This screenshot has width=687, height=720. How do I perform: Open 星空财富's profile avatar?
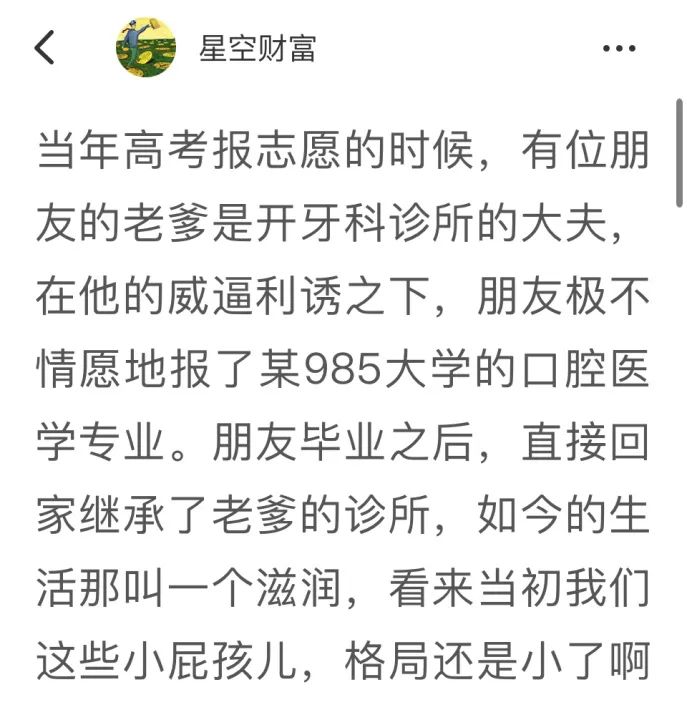pyautogui.click(x=145, y=47)
